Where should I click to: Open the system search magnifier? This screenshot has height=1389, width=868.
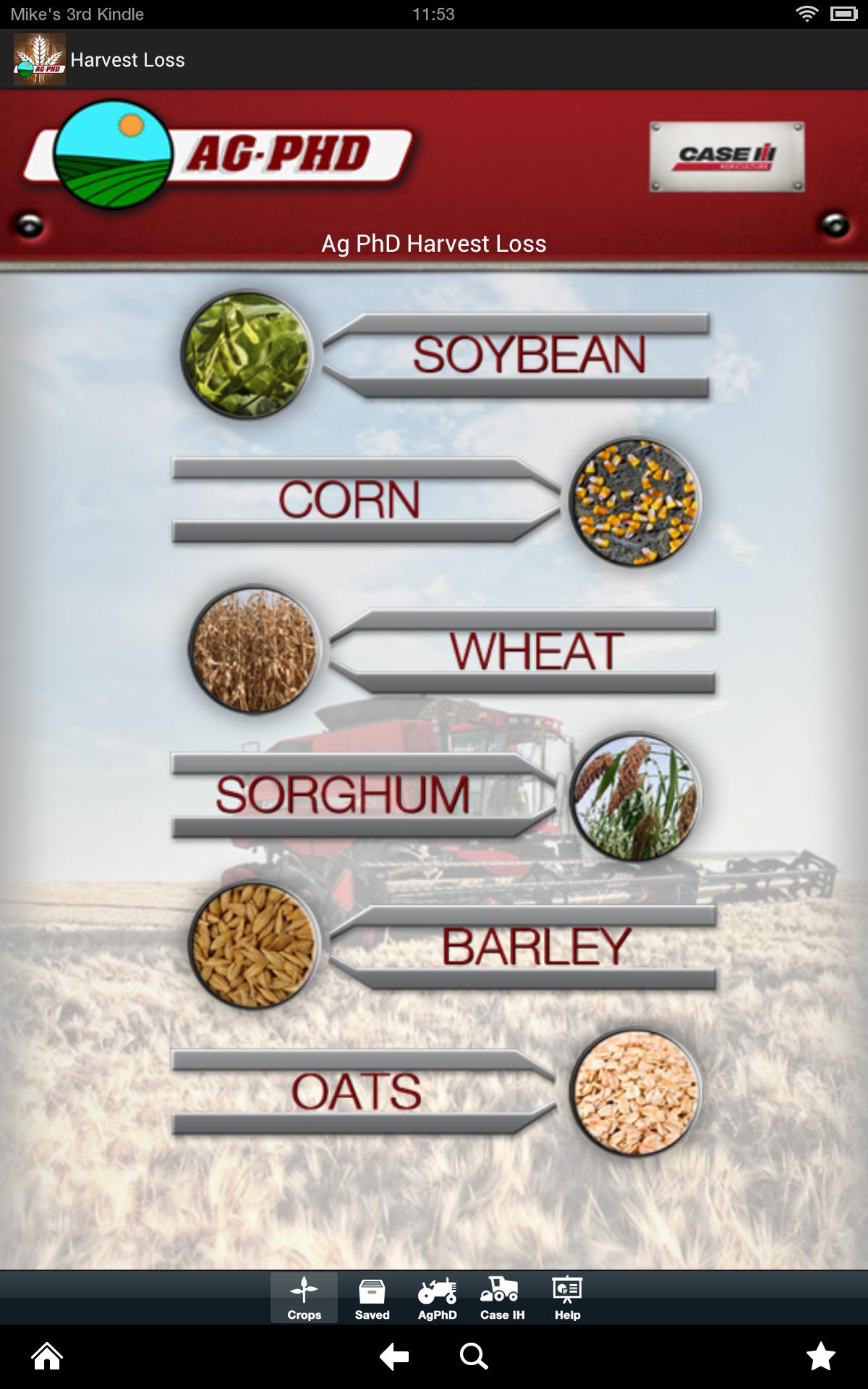coord(474,1356)
